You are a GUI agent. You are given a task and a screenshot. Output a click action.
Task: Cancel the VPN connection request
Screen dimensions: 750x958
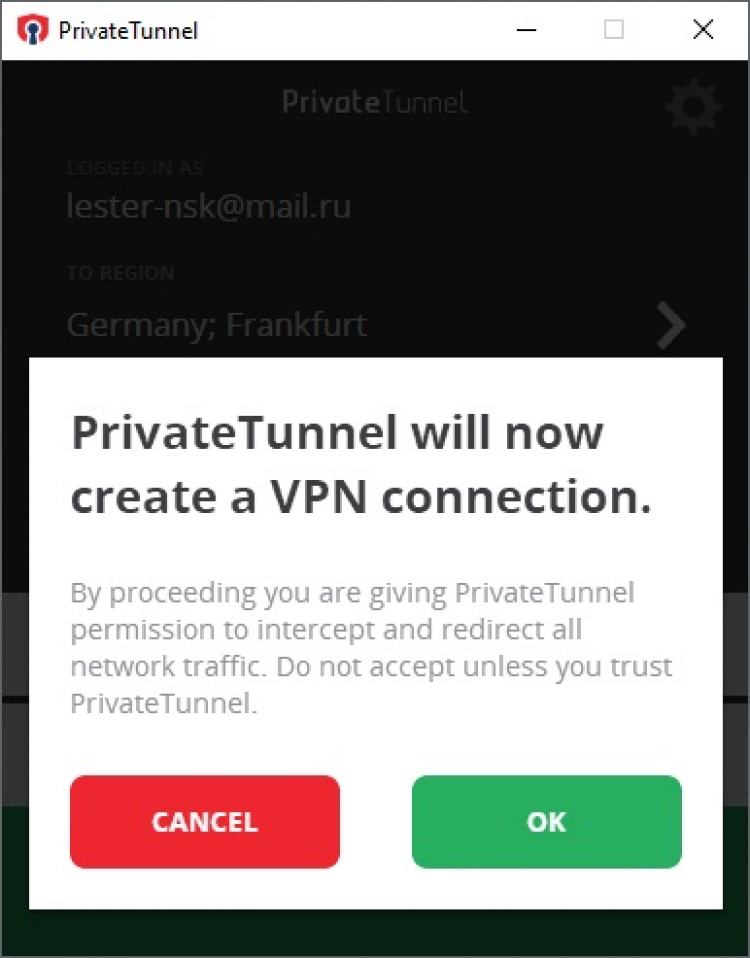pos(205,822)
